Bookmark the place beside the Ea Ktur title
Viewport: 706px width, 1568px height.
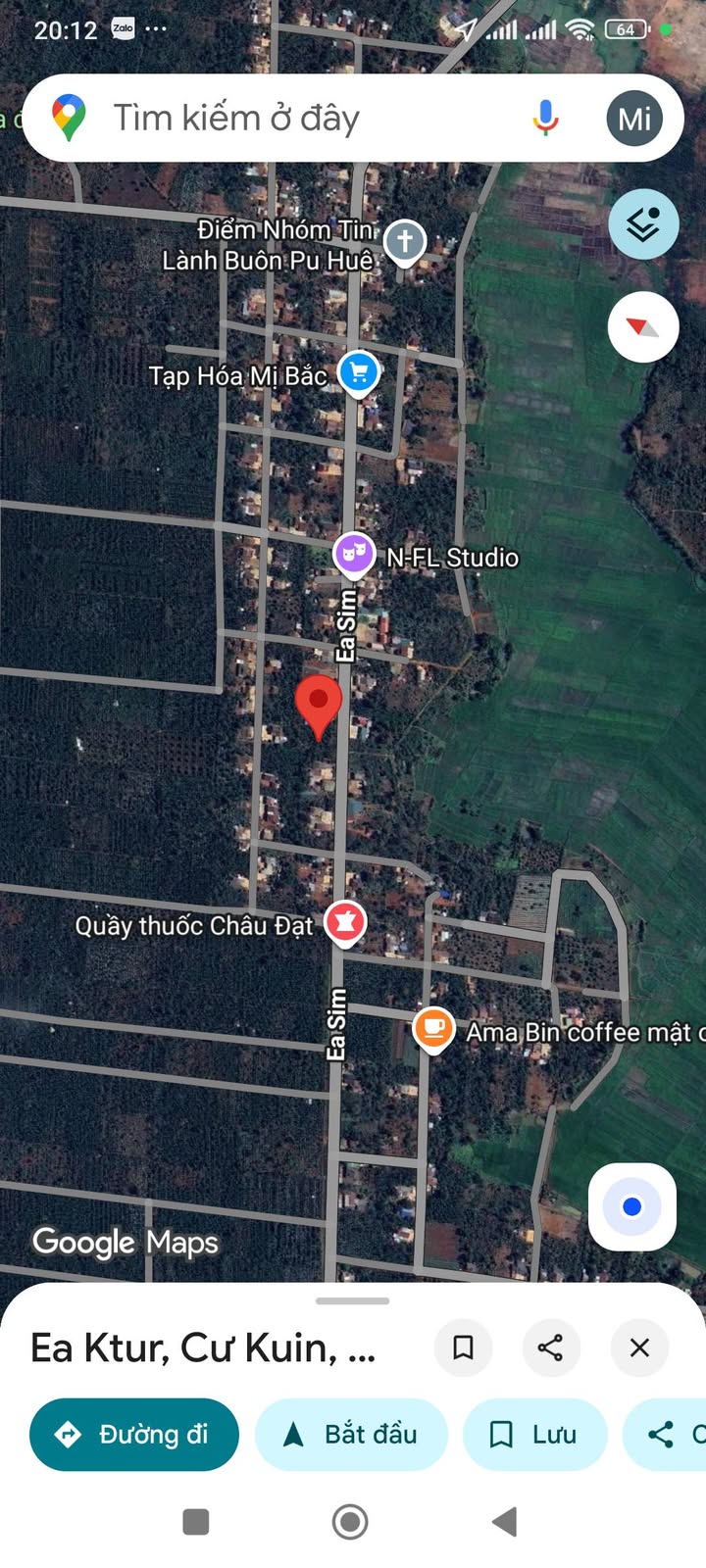click(x=463, y=1347)
